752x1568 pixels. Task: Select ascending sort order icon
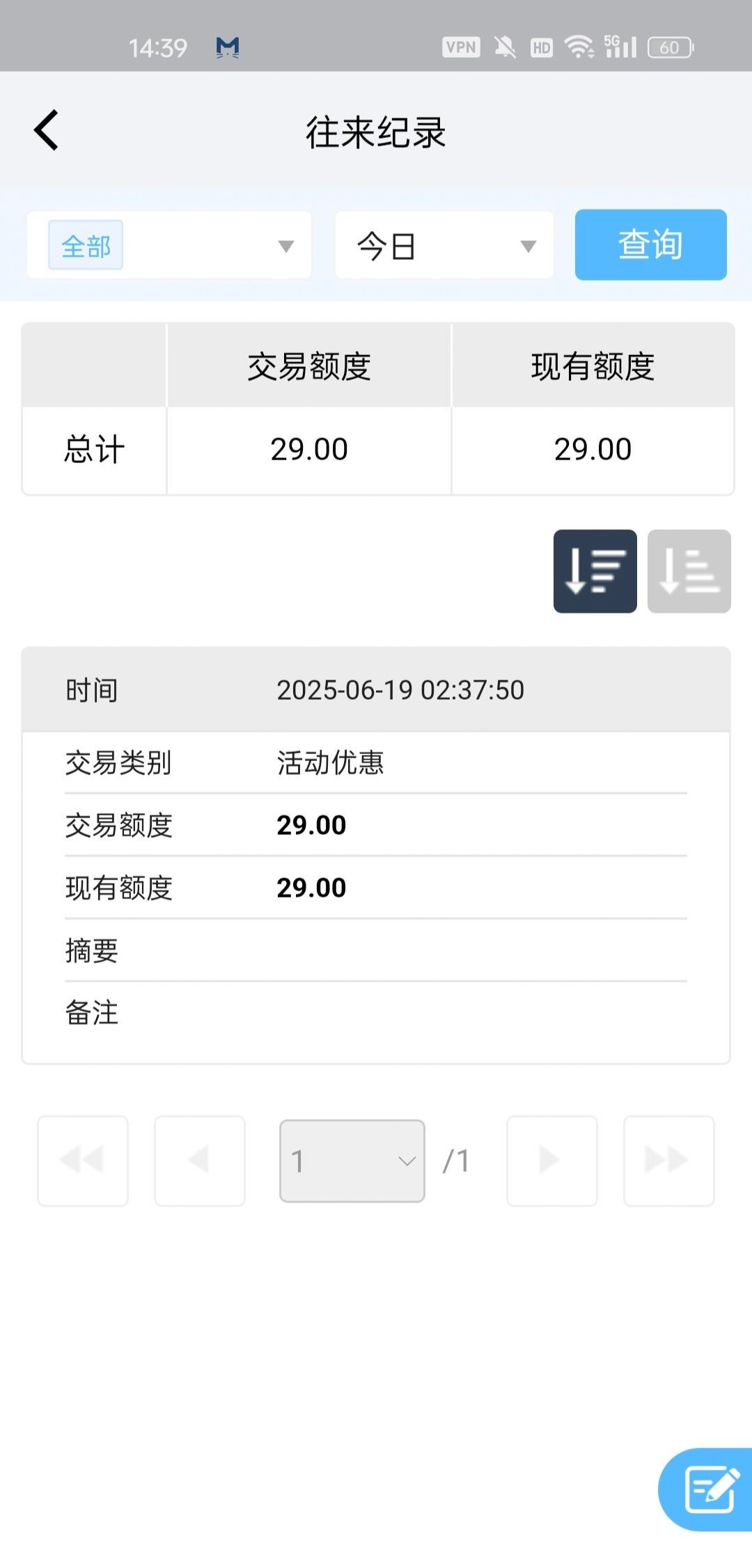[689, 571]
